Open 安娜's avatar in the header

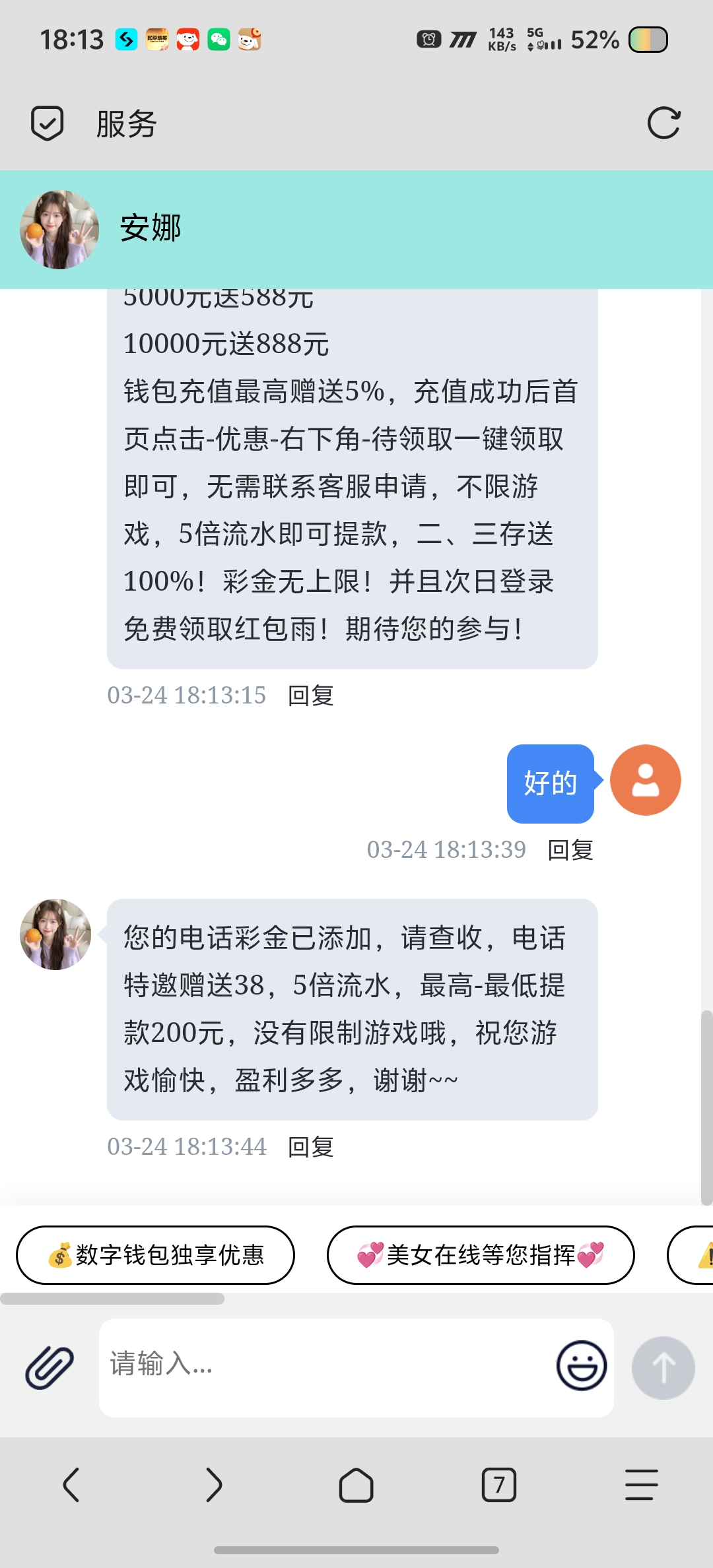[59, 230]
